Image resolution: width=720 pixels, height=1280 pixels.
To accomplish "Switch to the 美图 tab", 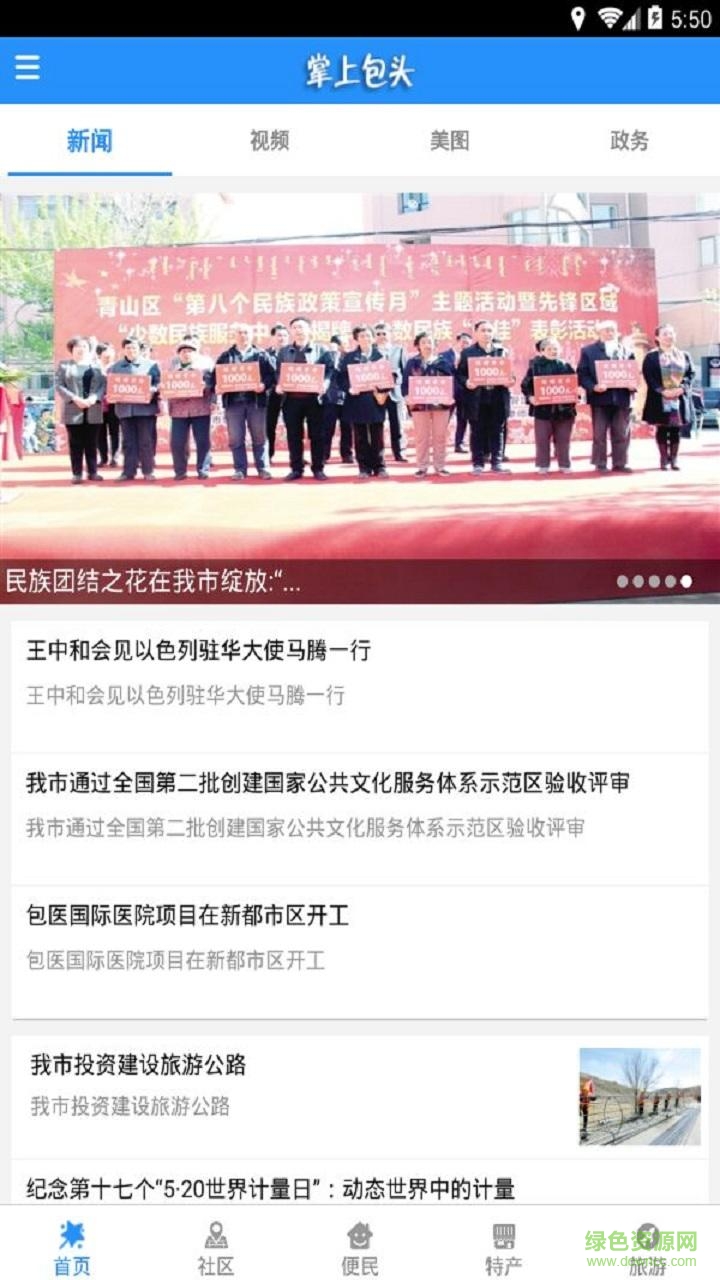I will point(449,141).
